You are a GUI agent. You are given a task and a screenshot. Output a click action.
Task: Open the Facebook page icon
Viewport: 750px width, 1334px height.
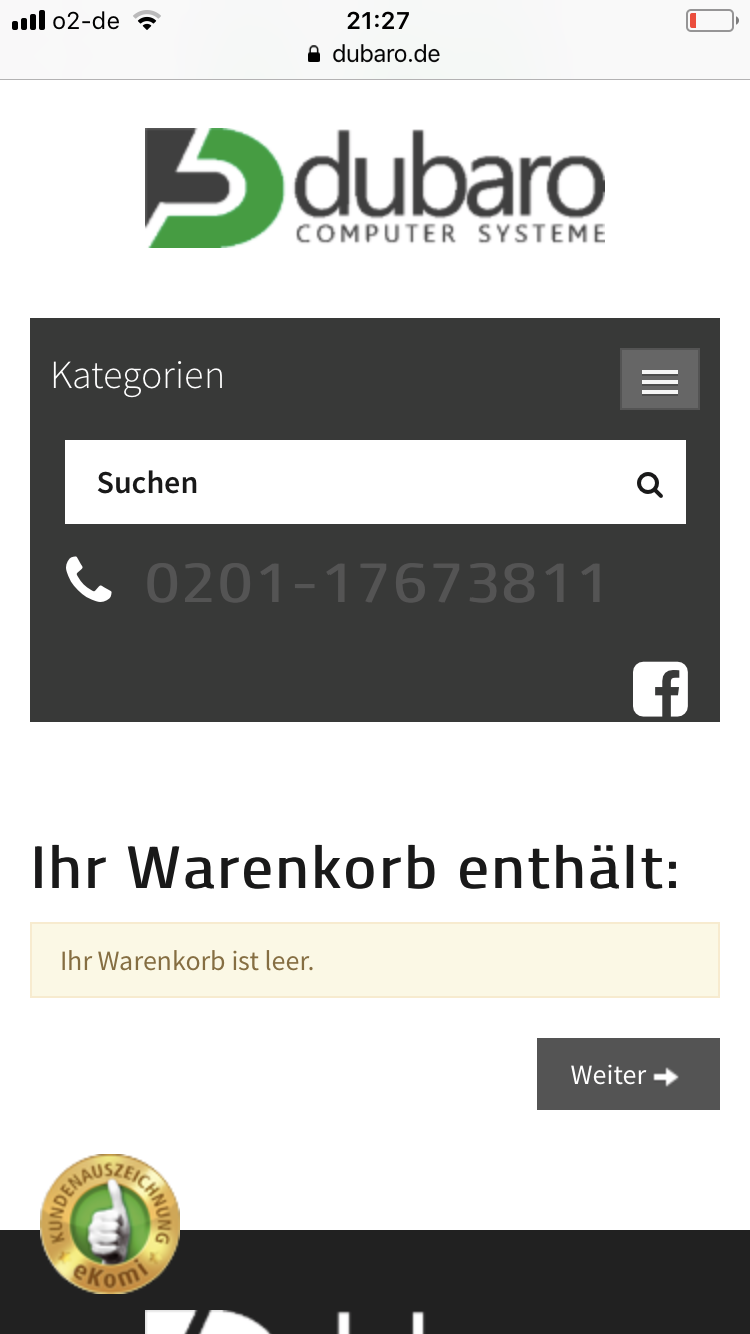tap(660, 689)
